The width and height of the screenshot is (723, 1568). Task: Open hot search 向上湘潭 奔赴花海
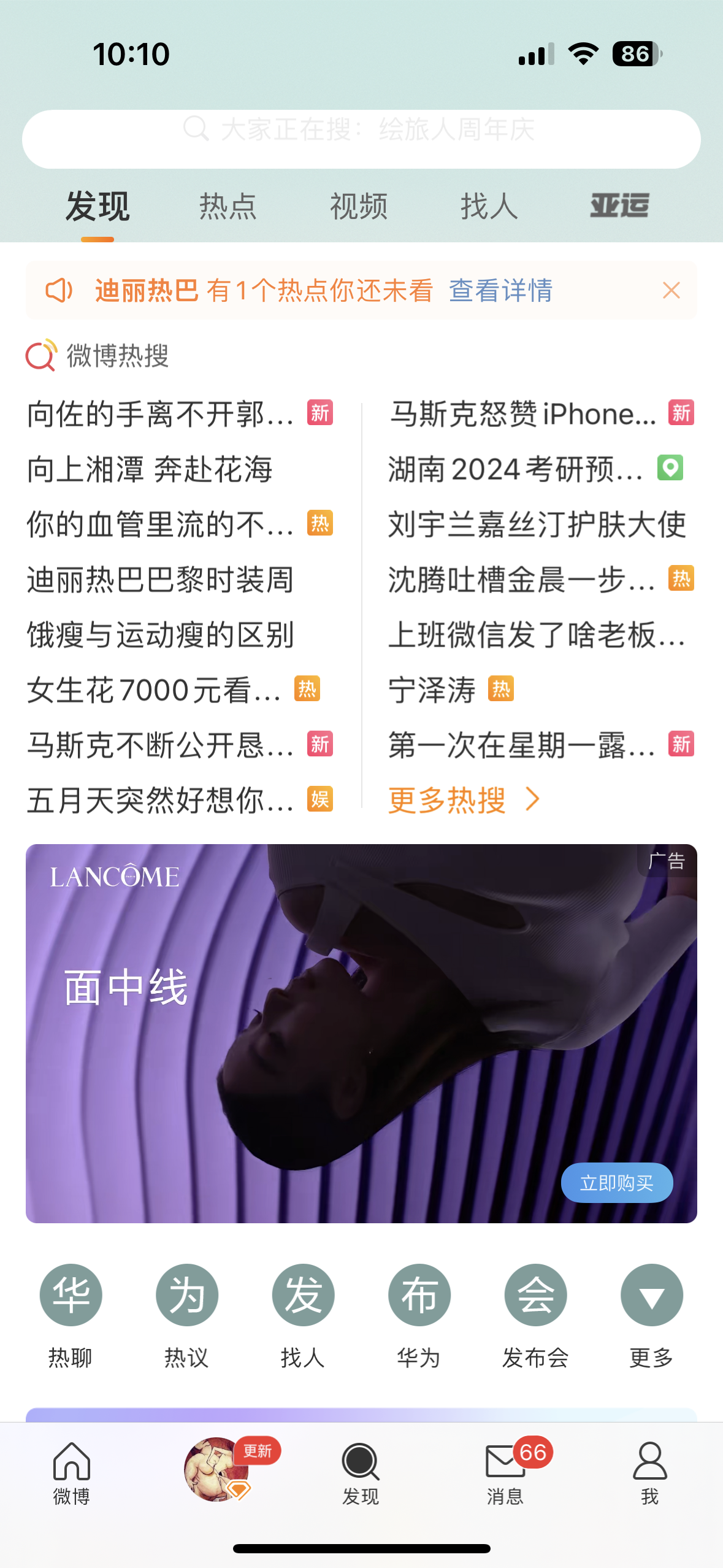150,469
